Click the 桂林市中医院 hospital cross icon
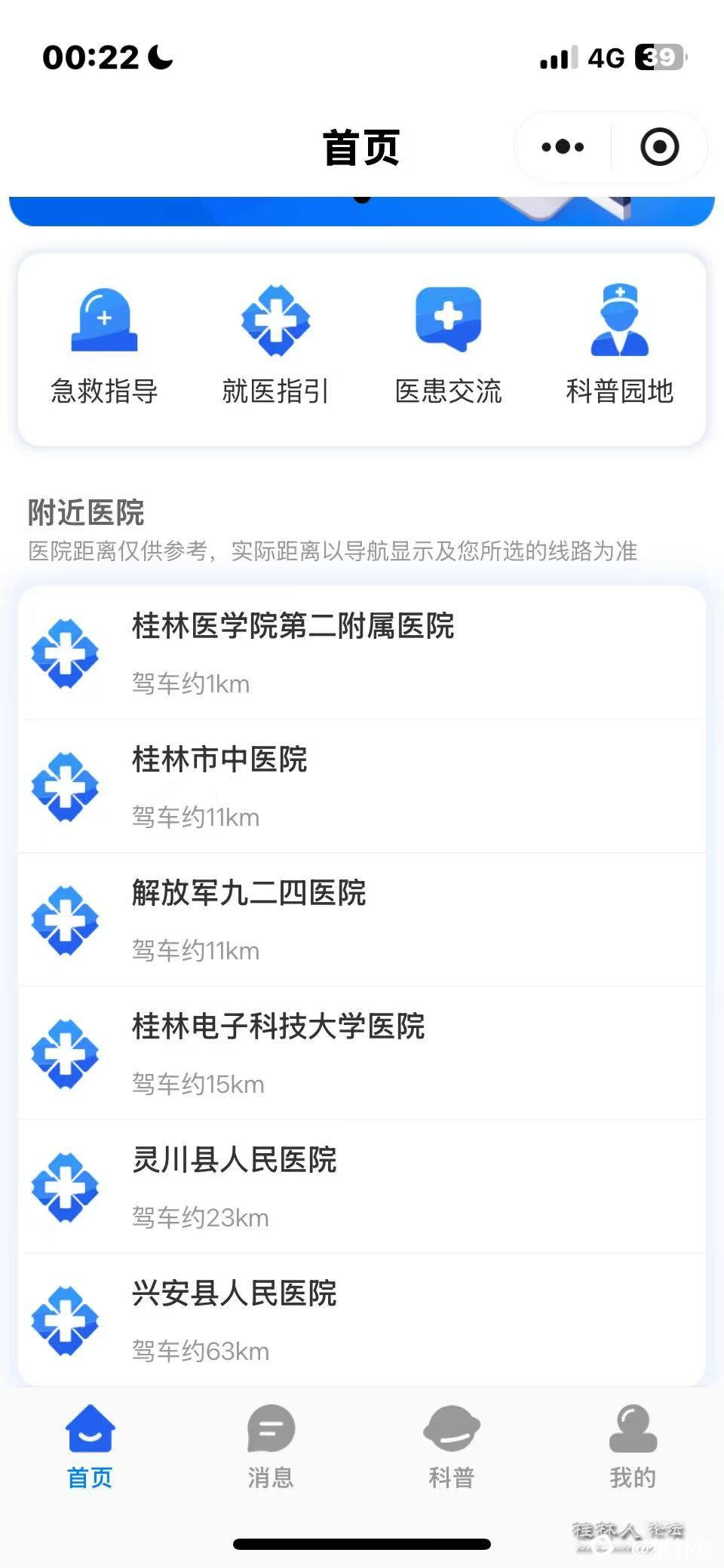This screenshot has height=1568, width=724. tap(66, 786)
